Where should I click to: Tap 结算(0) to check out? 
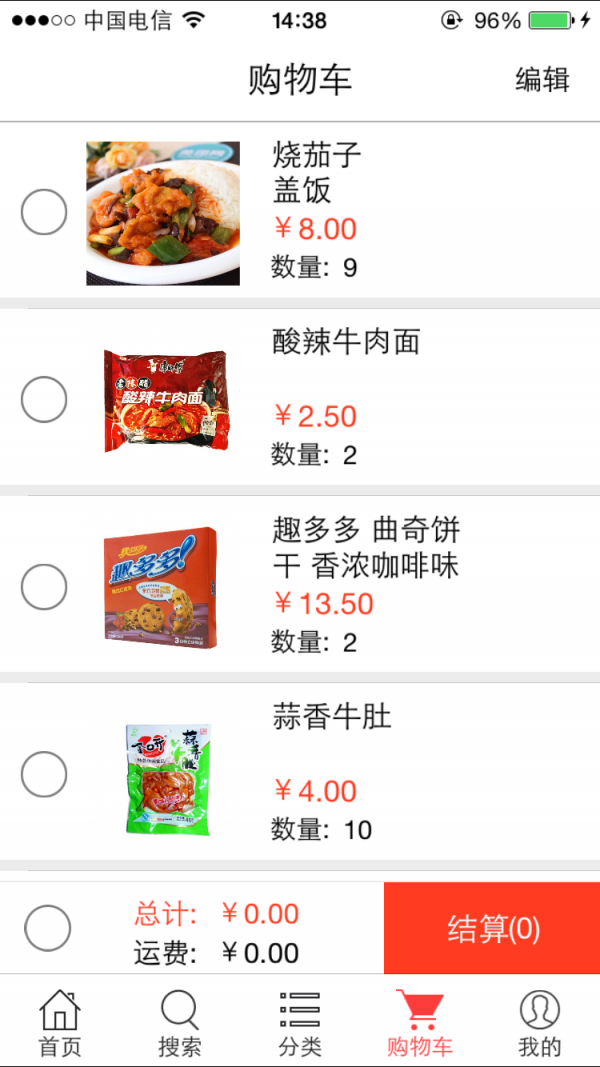click(493, 929)
